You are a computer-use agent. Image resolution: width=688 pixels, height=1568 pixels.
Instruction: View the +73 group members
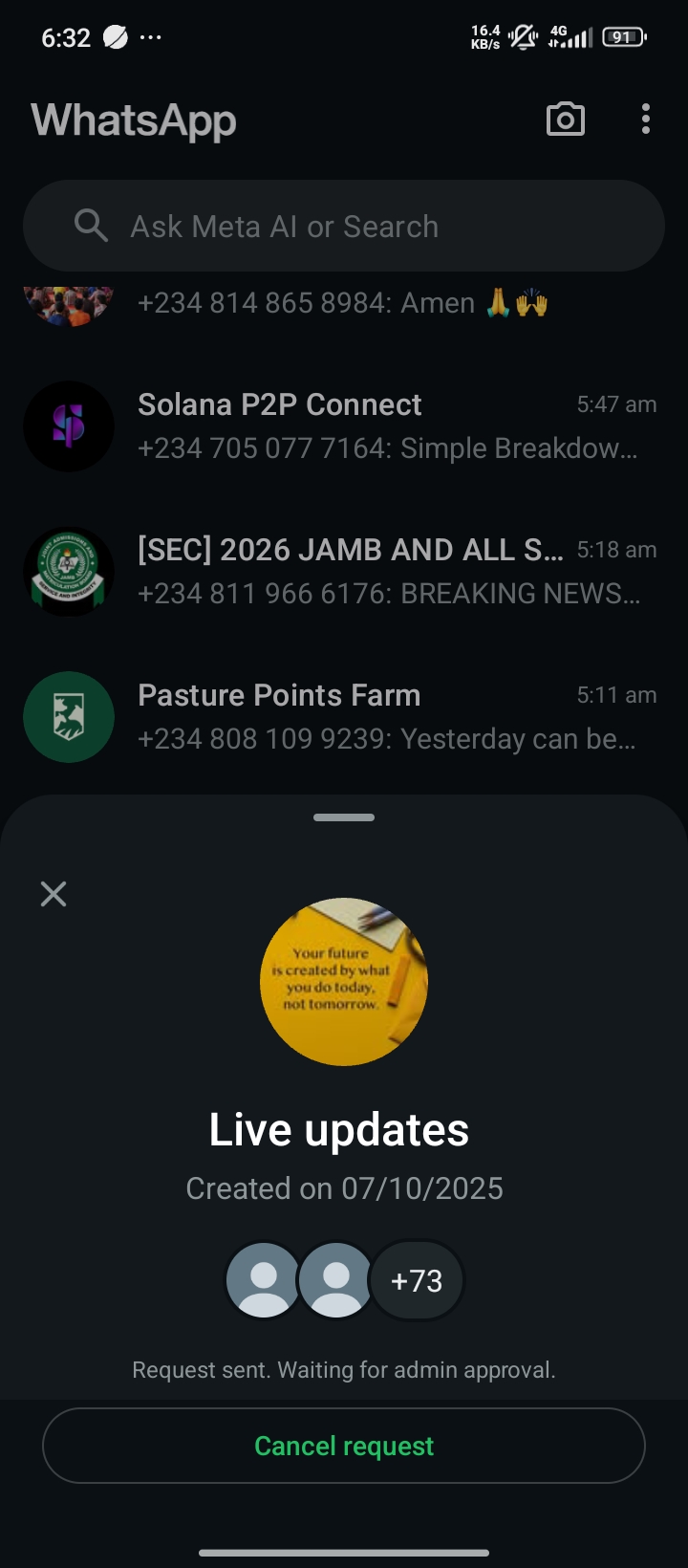(417, 1280)
